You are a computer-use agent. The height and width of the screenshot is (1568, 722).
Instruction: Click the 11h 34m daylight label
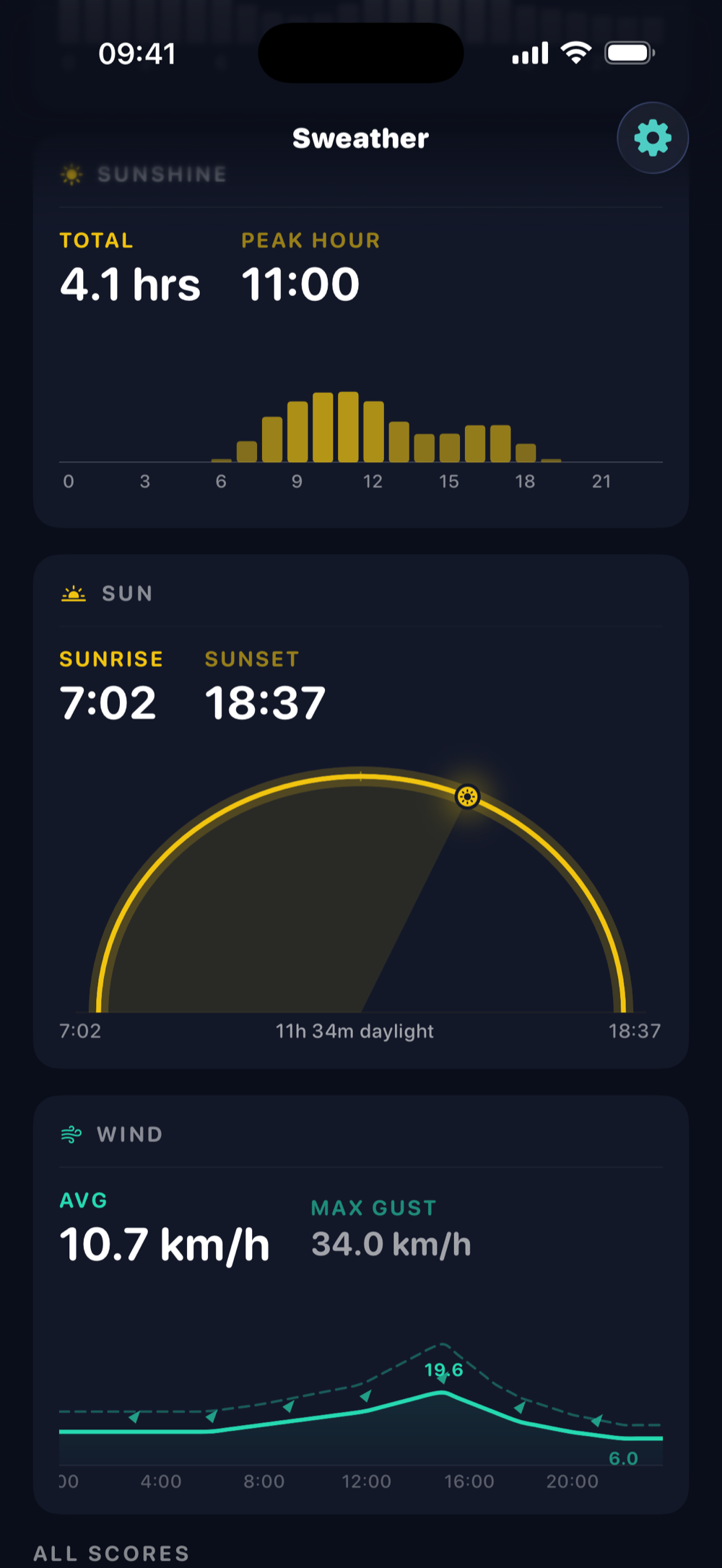(354, 1031)
